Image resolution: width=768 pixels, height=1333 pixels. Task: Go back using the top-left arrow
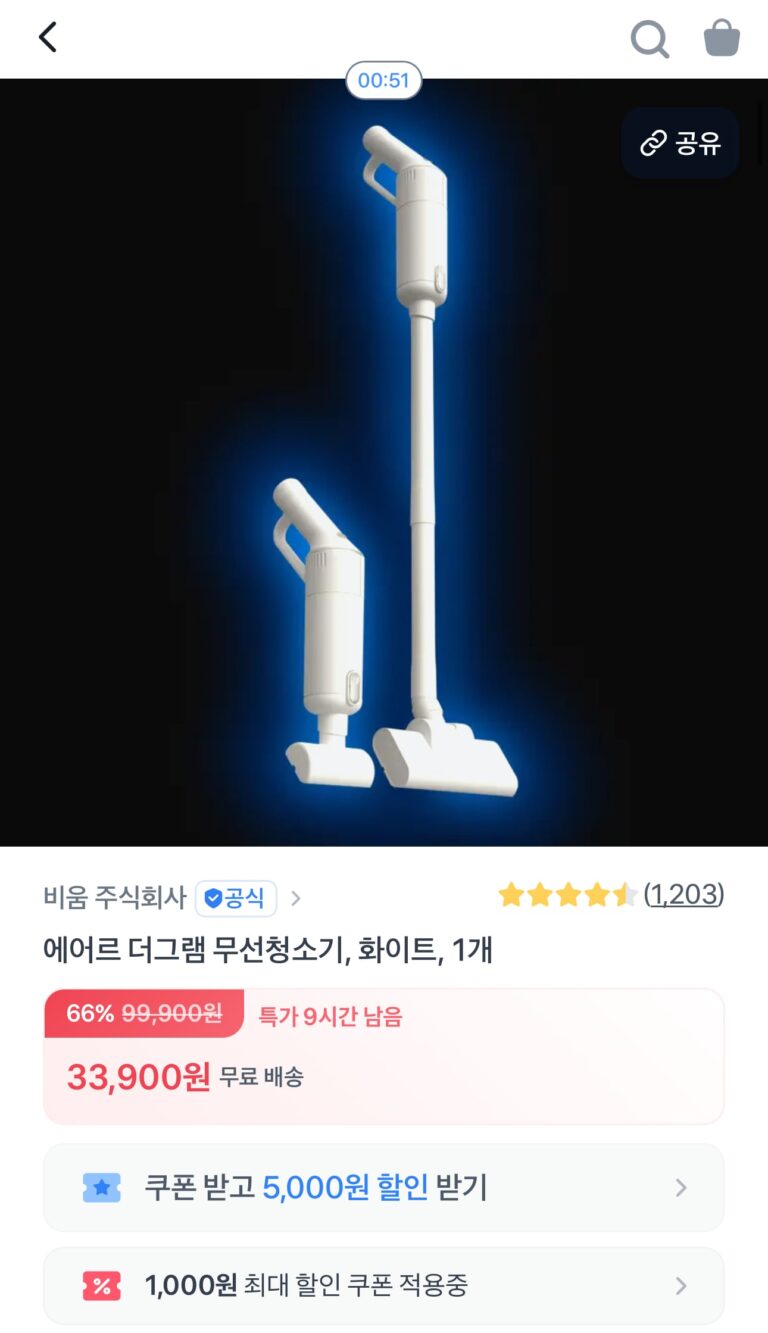tap(47, 38)
